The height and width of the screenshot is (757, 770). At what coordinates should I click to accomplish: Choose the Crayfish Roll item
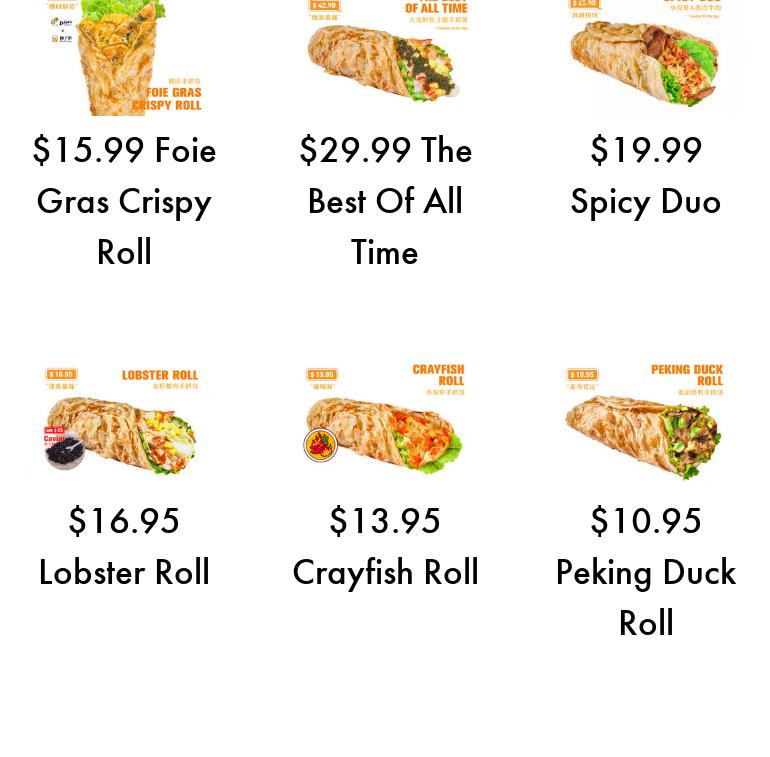point(385,546)
